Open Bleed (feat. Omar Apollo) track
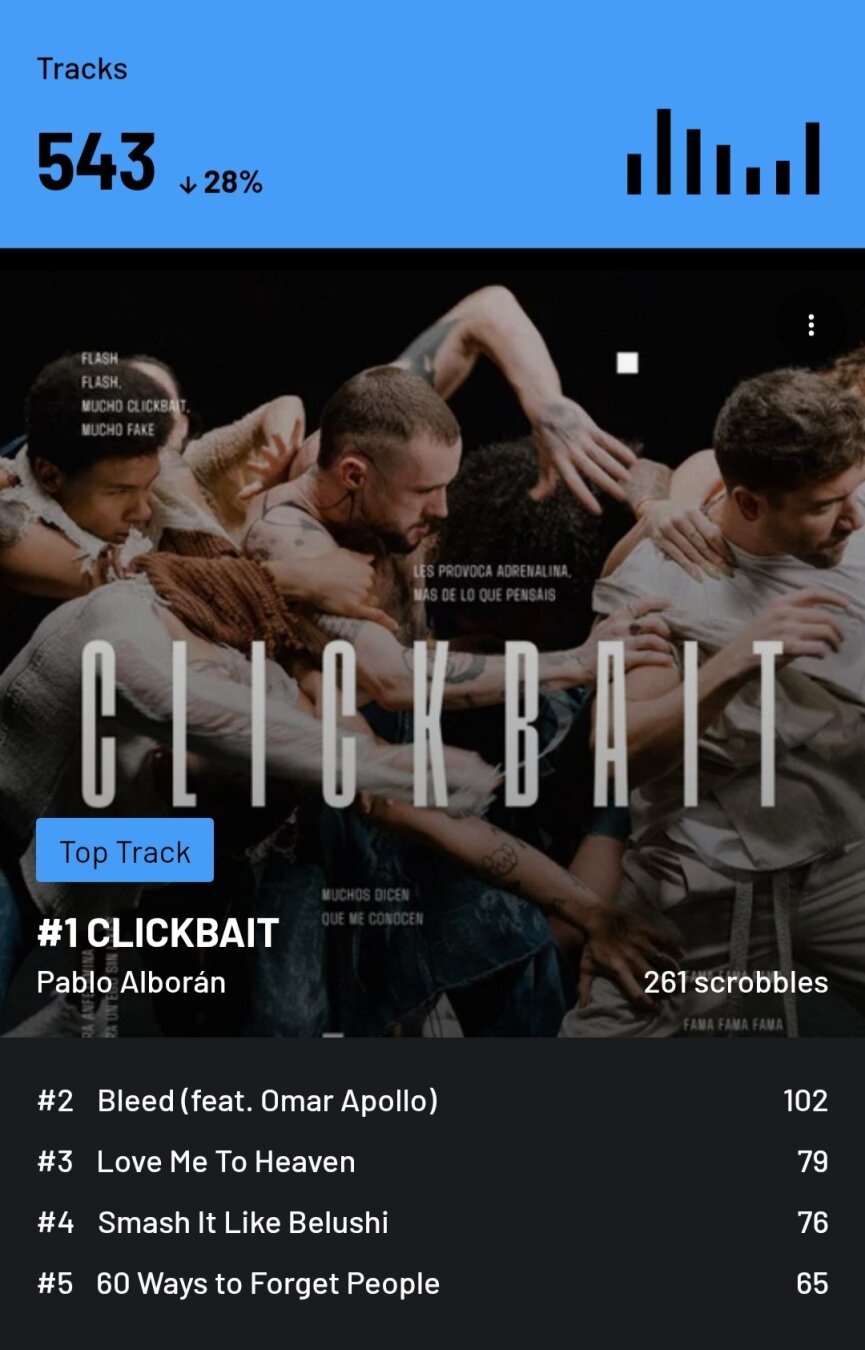 [268, 1101]
